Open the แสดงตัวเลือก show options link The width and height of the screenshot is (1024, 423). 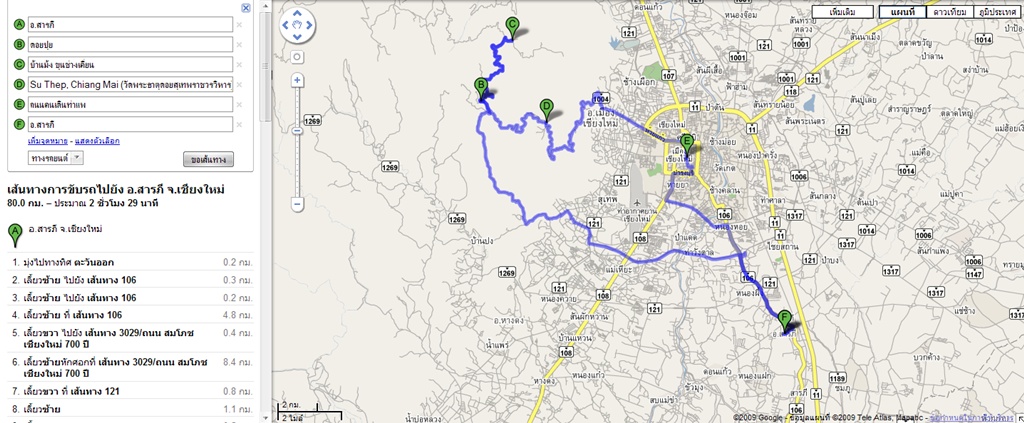tap(98, 142)
